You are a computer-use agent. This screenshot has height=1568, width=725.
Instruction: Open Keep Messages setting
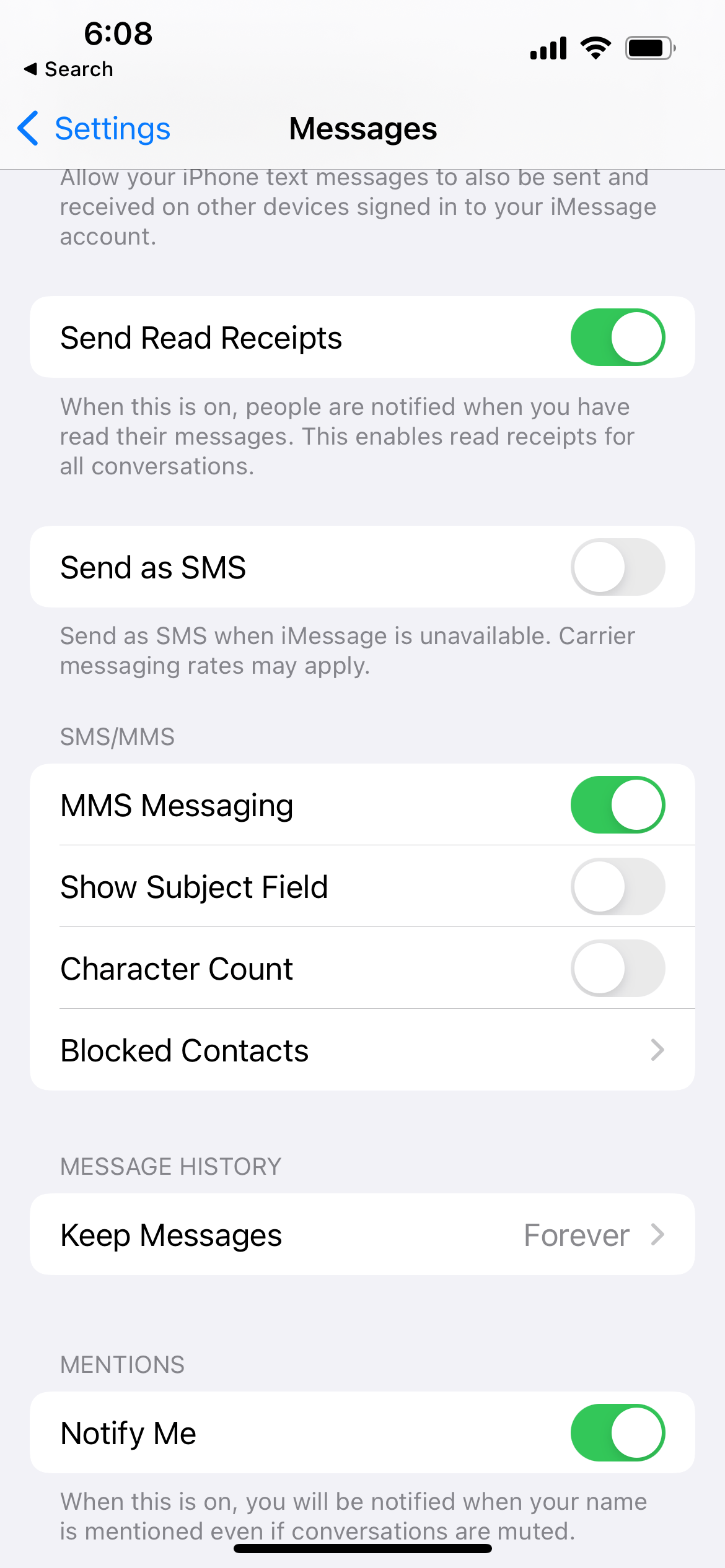[362, 1235]
